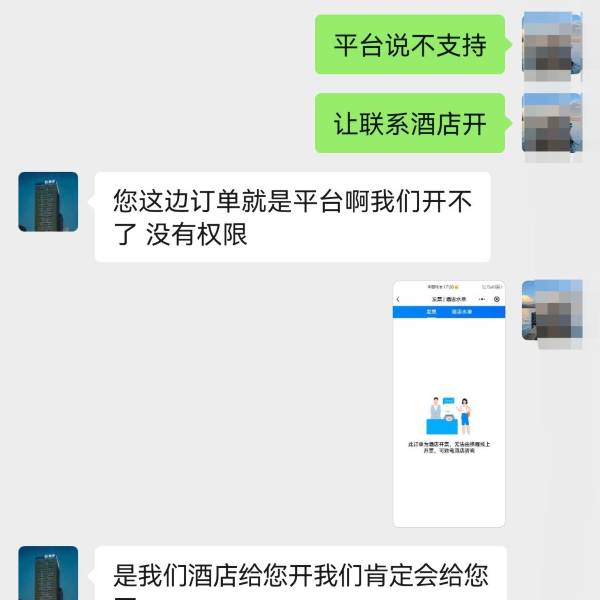The width and height of the screenshot is (600, 600).
Task: Open sender avatar beside '让联系酒店开' message
Action: [x=551, y=124]
